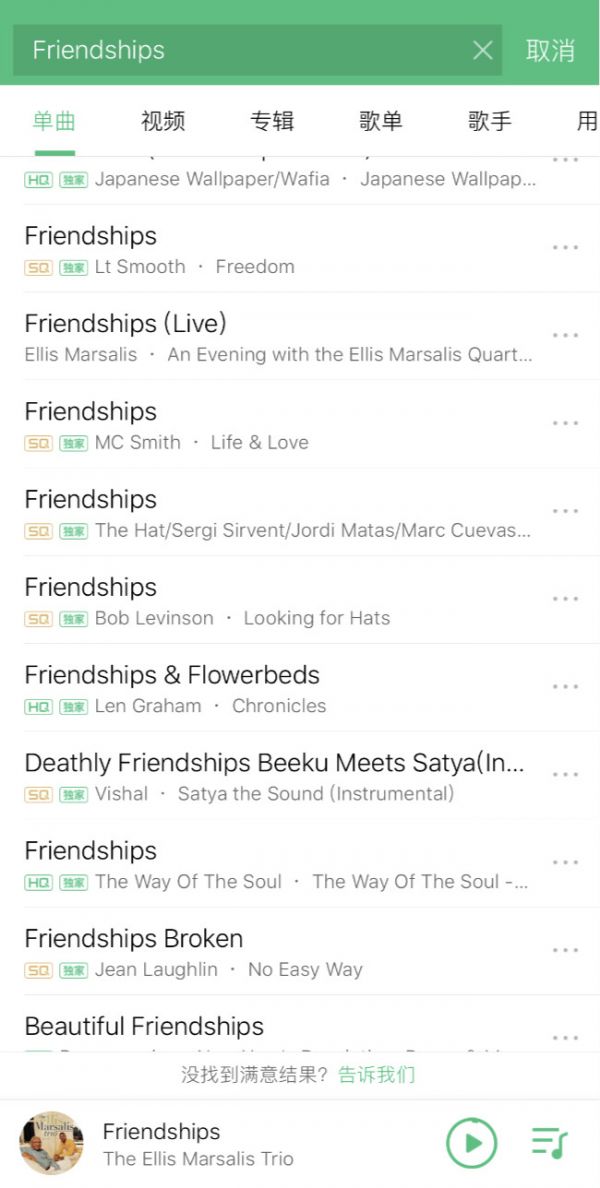
Task: Open more options for Deathly Friendships
Action: coord(565,775)
